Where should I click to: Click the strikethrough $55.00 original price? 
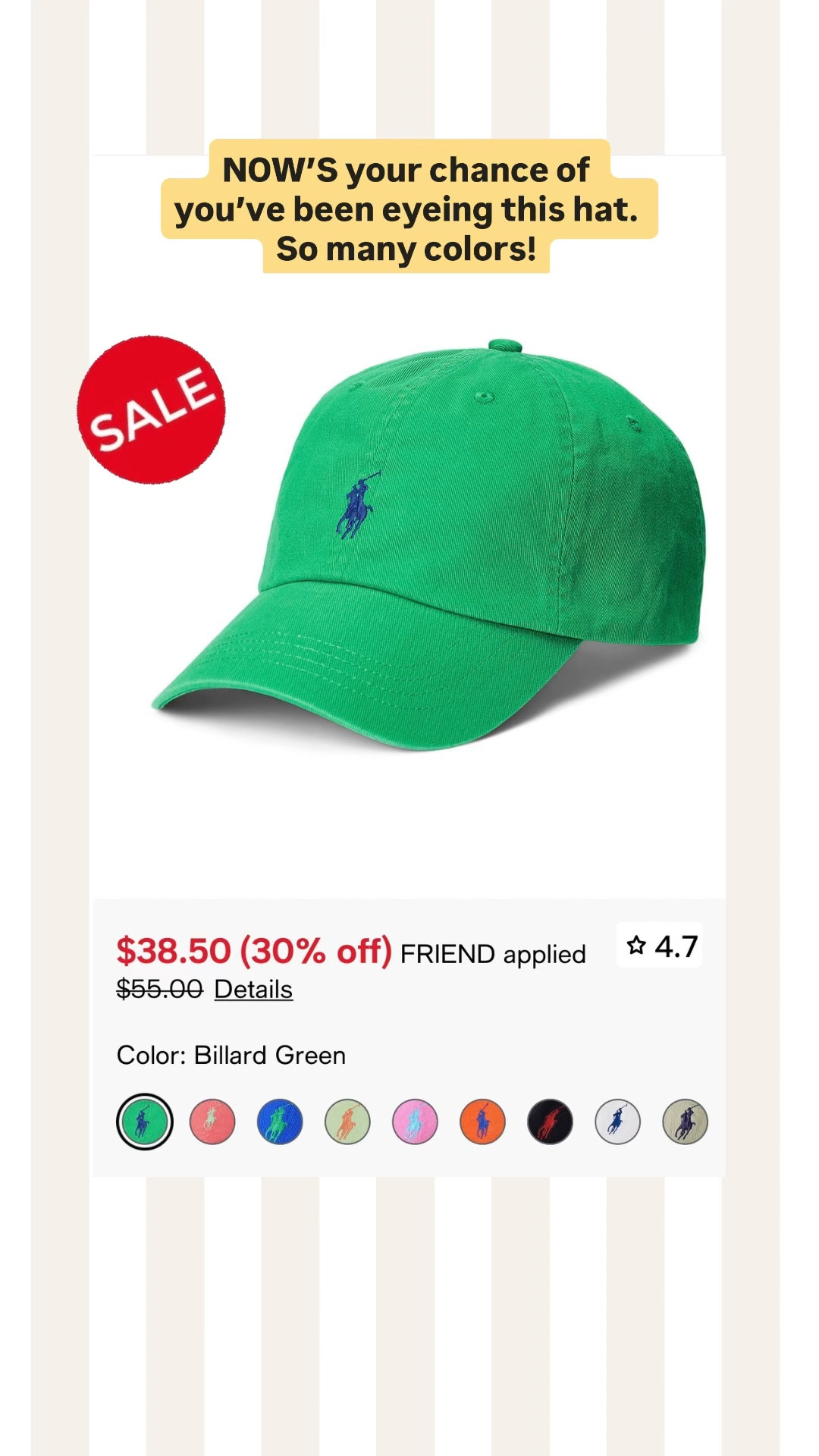click(159, 988)
